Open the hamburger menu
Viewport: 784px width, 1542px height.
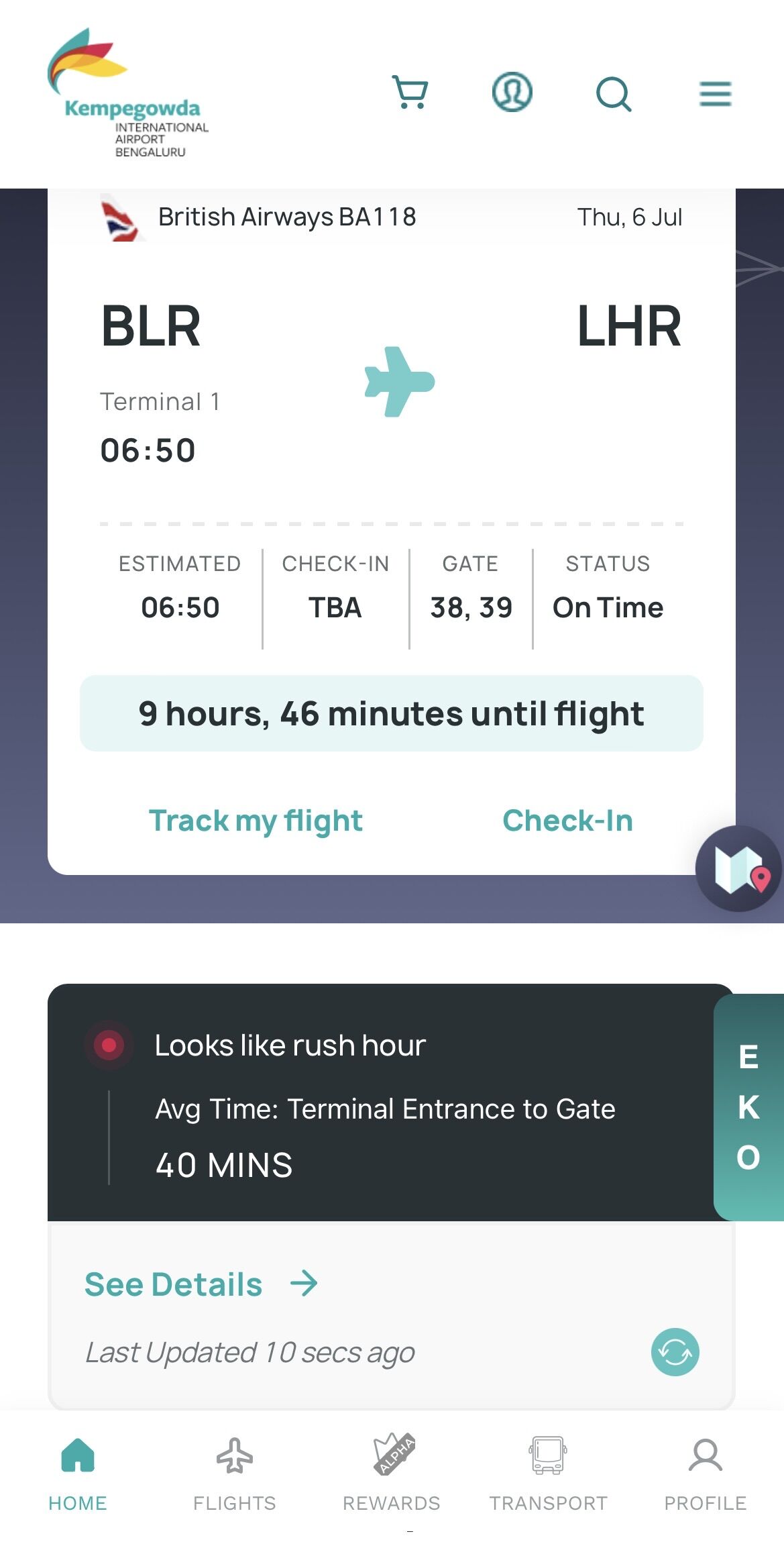click(715, 94)
